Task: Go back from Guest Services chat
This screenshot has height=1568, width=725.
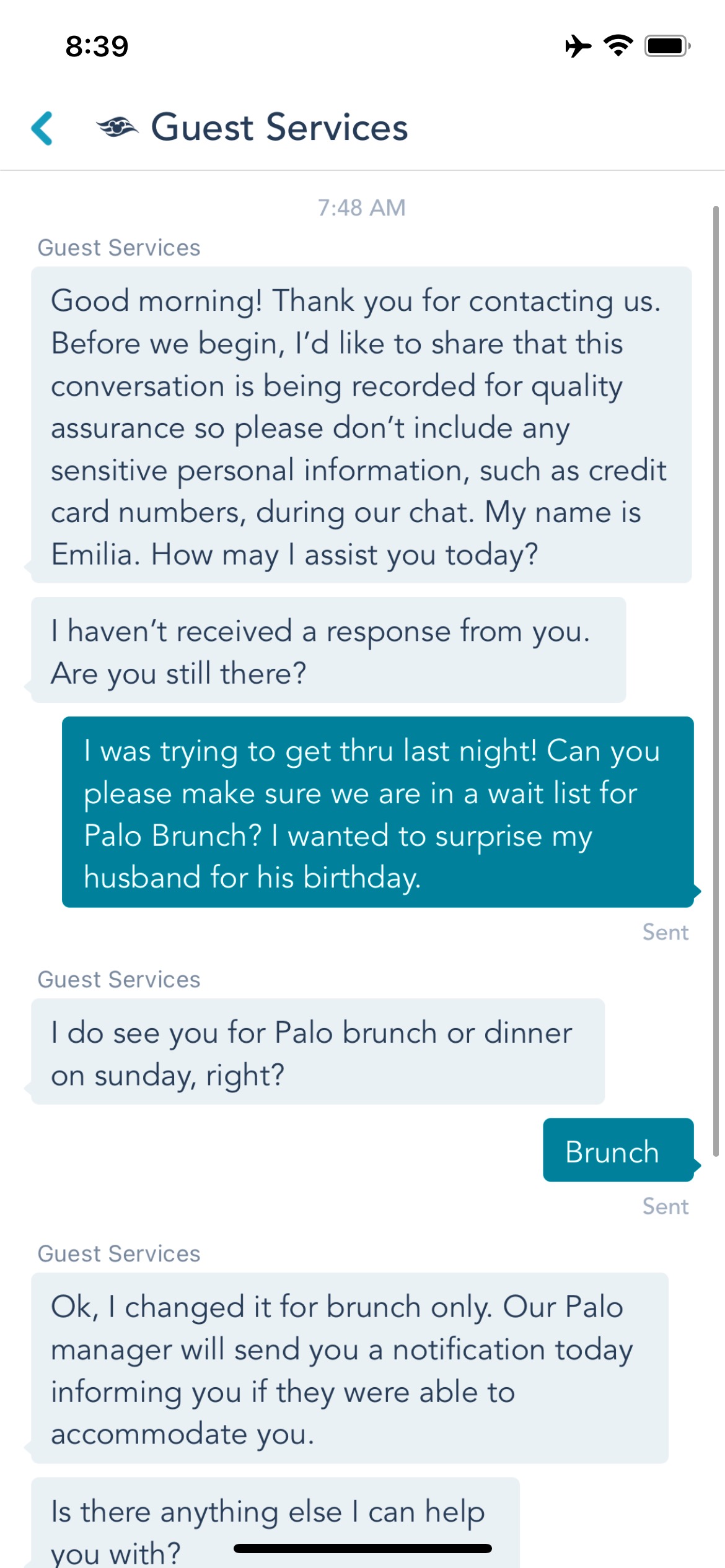Action: coord(42,128)
